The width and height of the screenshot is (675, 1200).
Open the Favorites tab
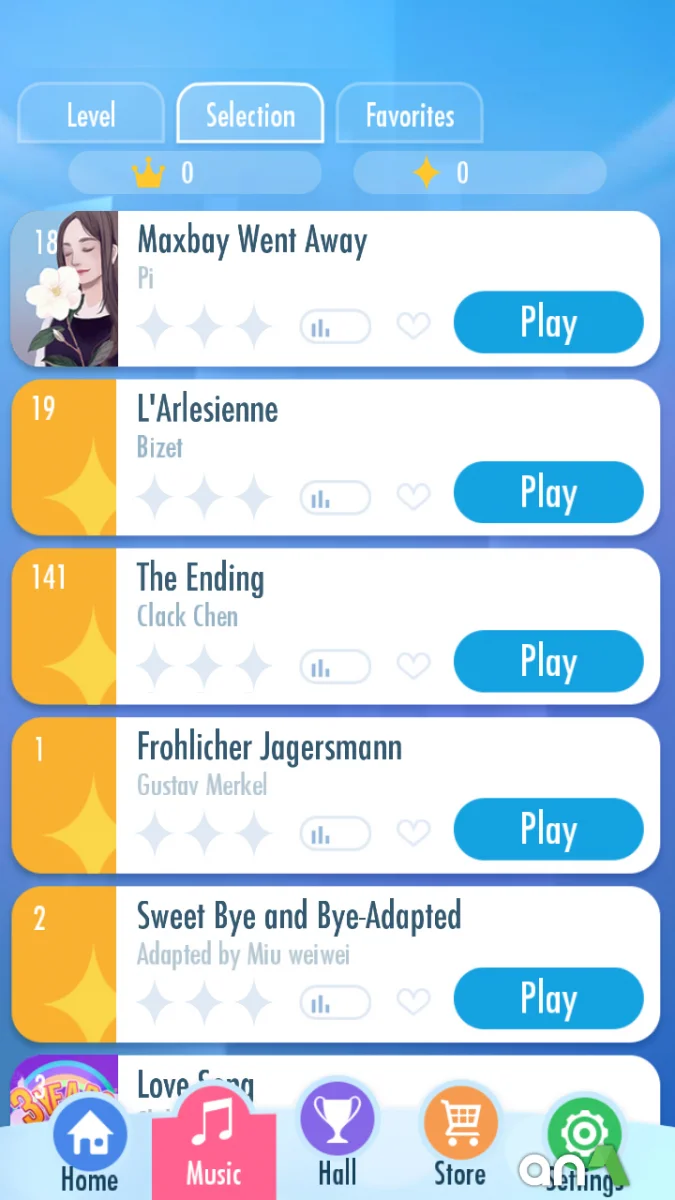point(409,115)
